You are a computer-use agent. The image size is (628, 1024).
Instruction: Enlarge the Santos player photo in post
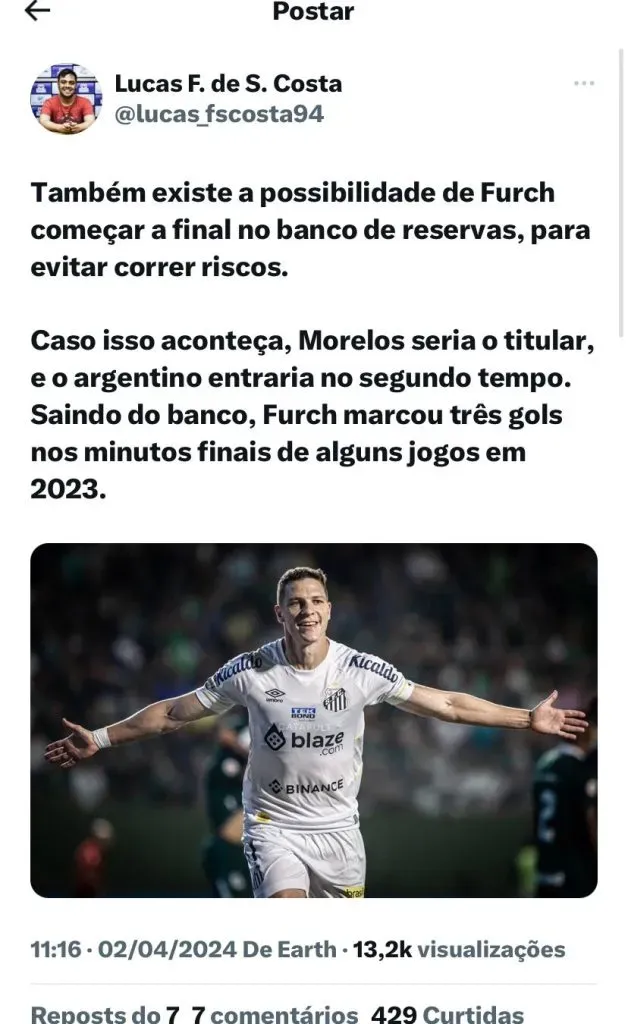(x=314, y=719)
